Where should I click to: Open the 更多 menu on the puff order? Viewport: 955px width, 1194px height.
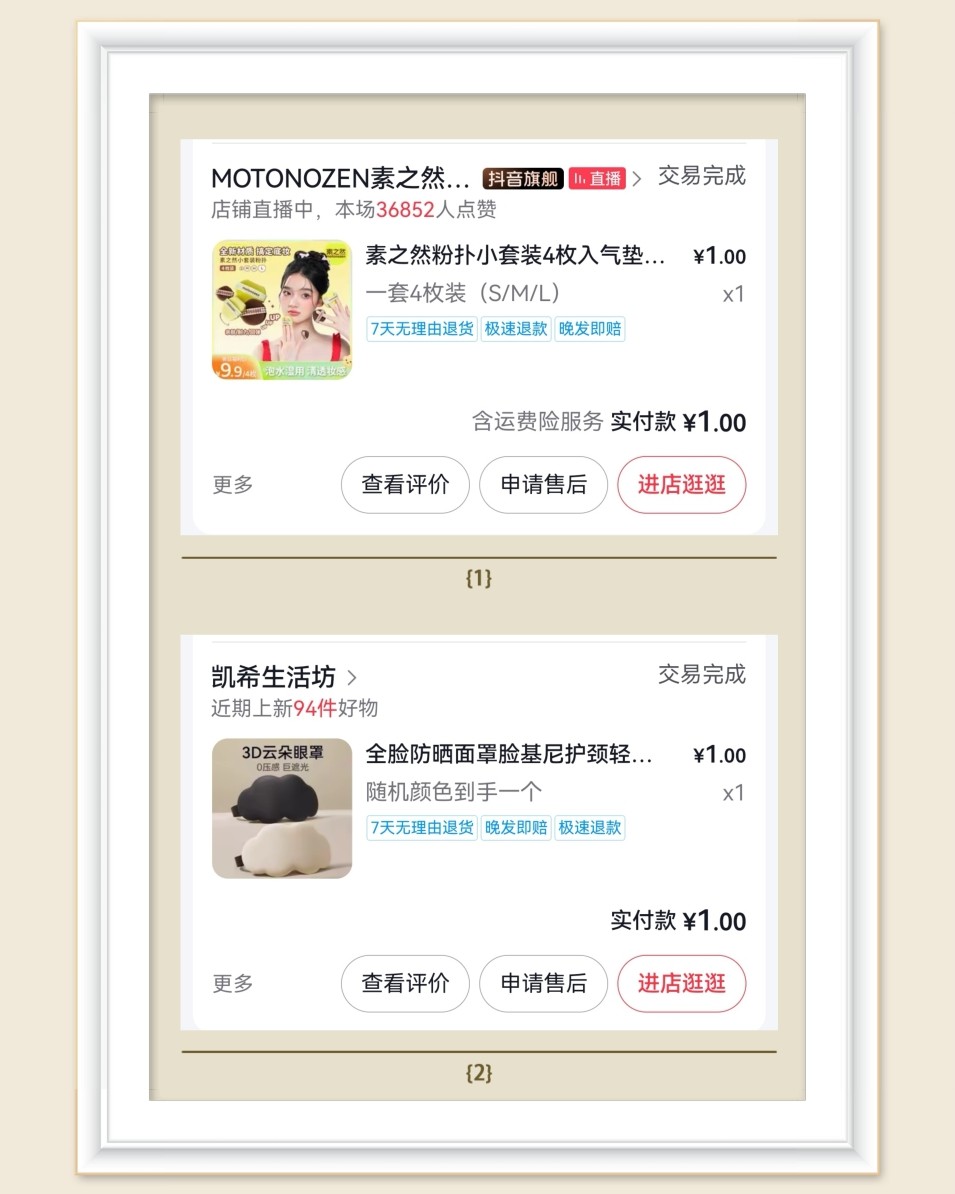click(x=231, y=485)
